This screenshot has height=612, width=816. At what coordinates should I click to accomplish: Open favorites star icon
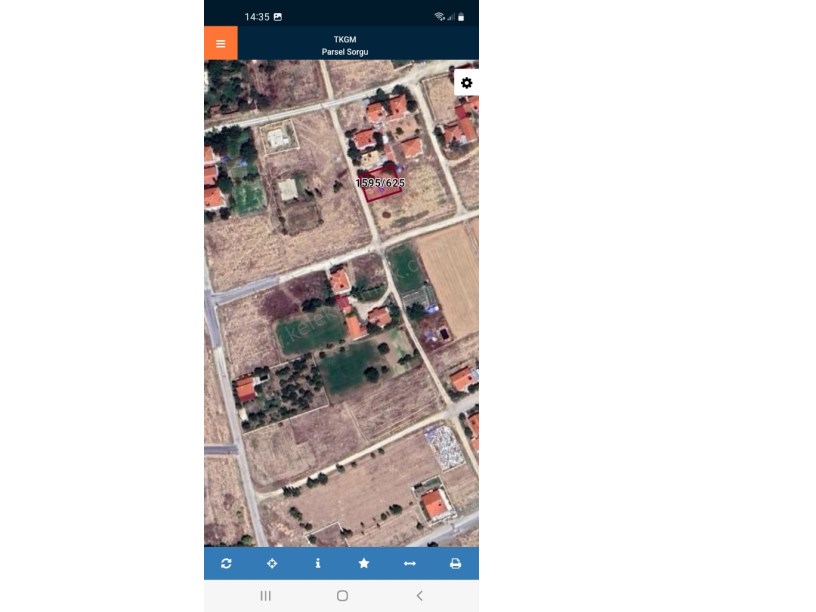[x=364, y=564]
